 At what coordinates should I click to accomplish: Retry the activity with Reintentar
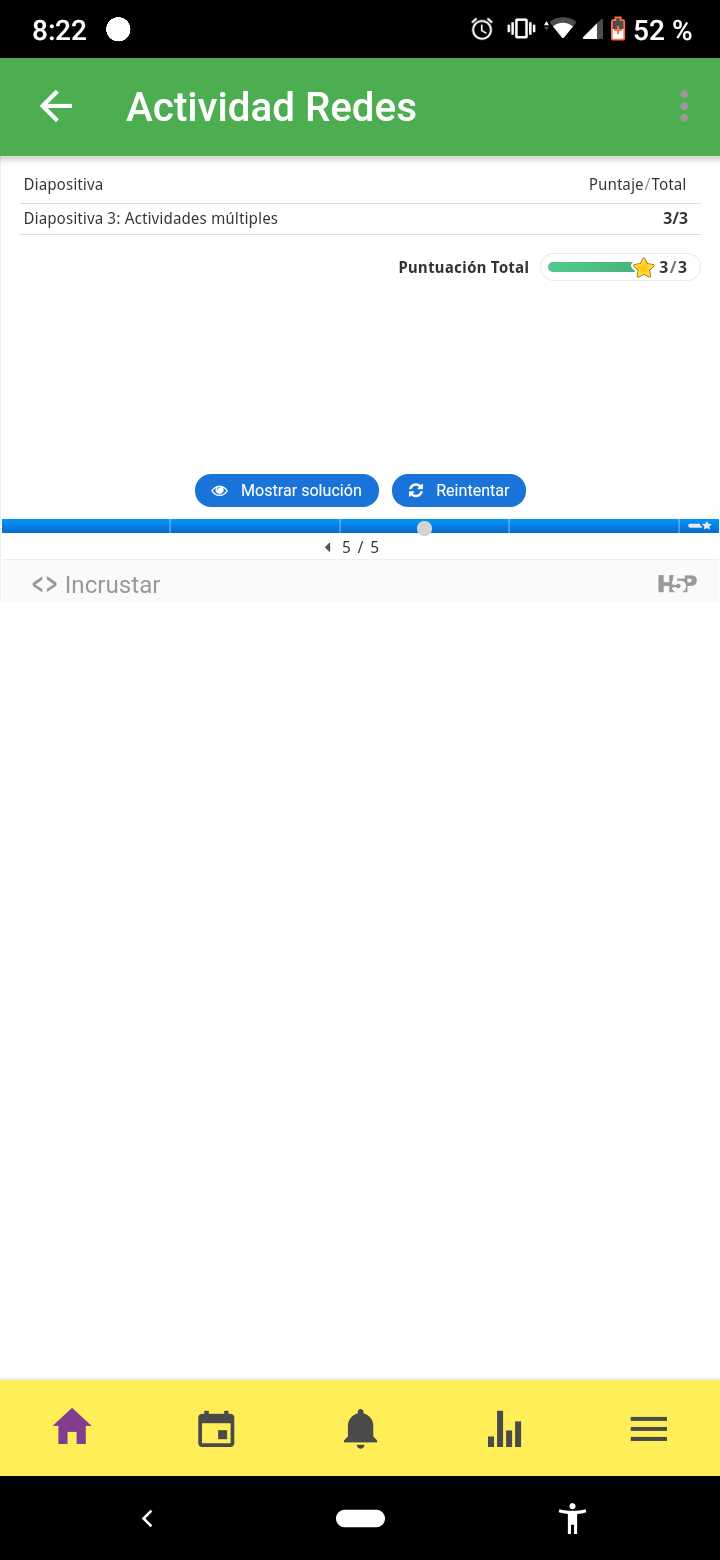click(x=459, y=490)
